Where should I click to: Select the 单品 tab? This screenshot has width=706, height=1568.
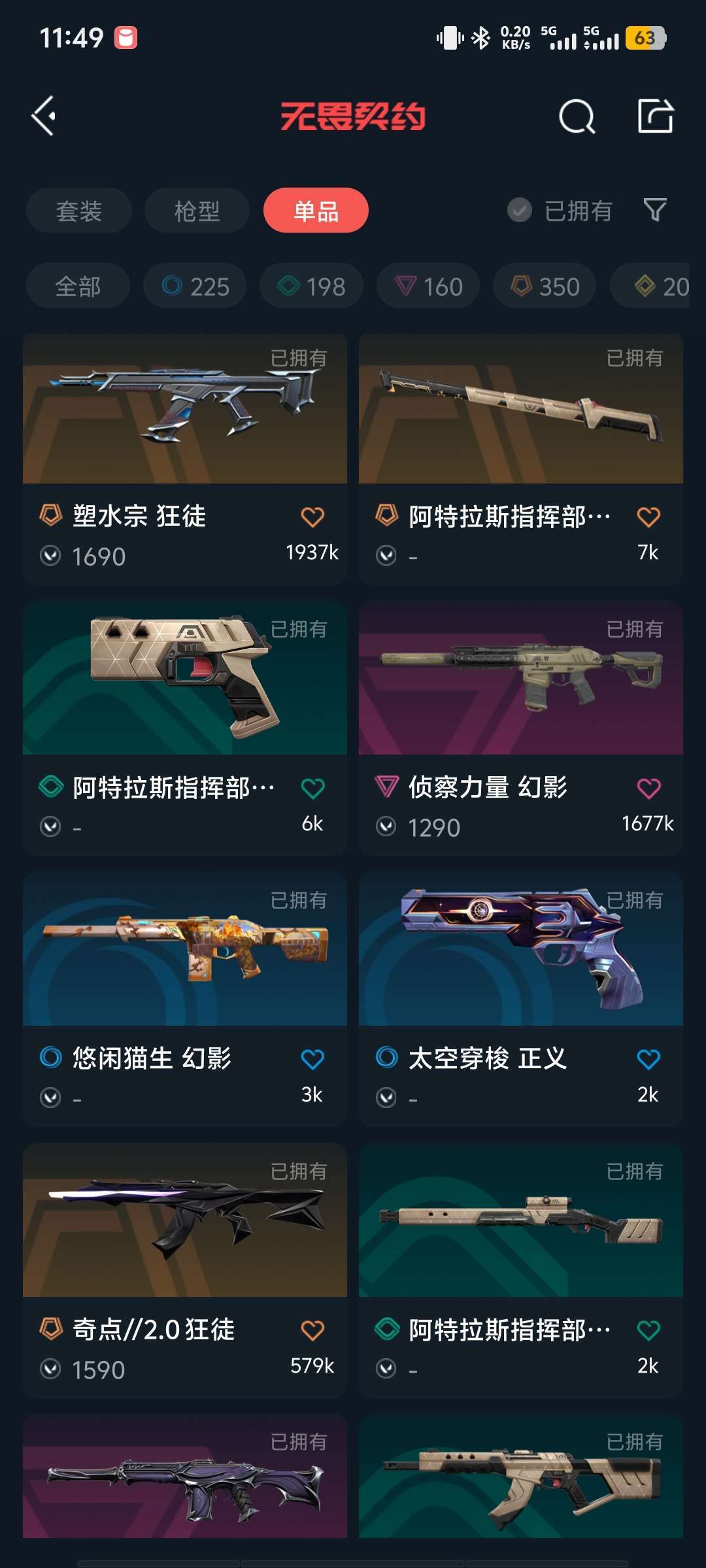(x=316, y=210)
